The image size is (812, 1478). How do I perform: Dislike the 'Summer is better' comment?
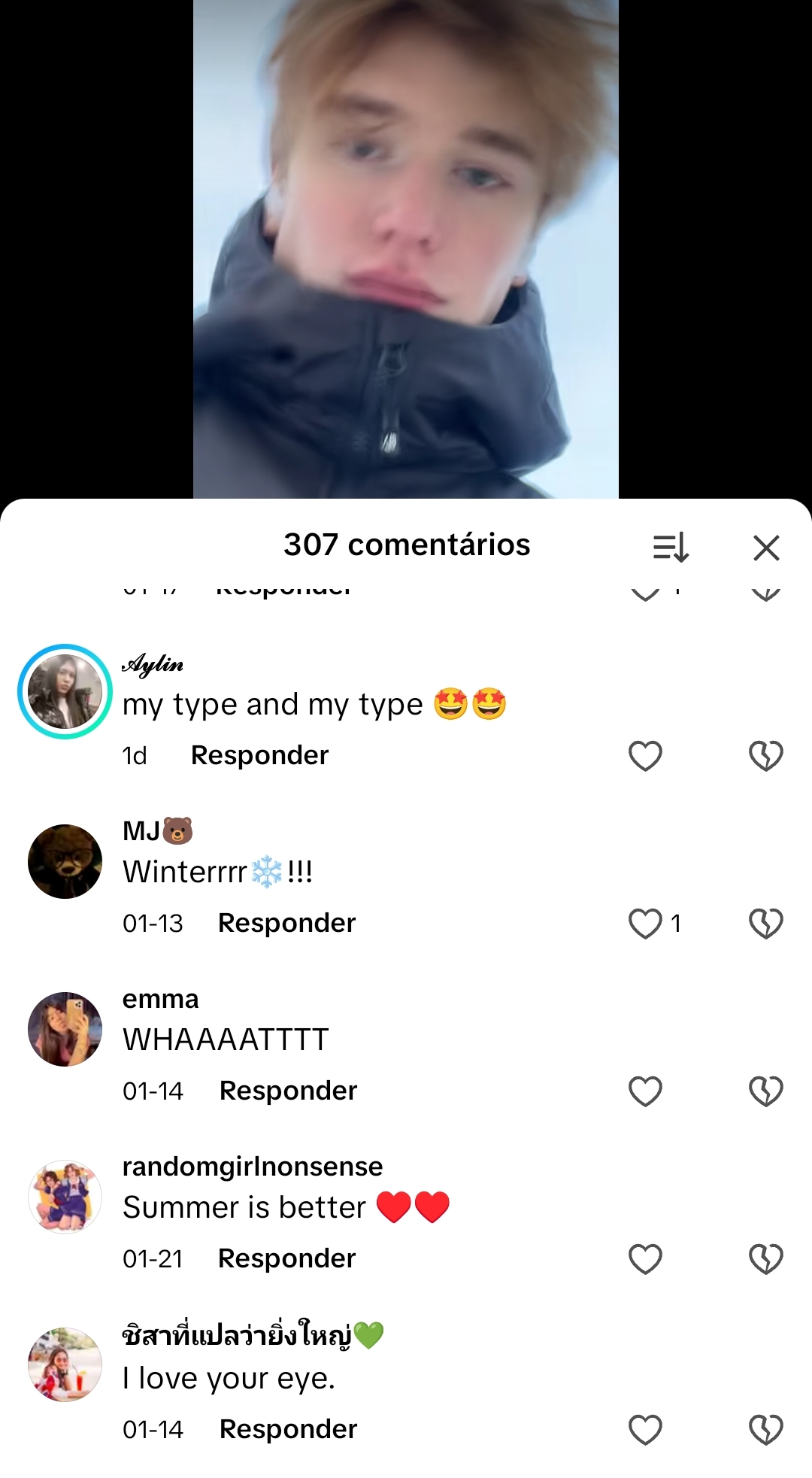[765, 1259]
